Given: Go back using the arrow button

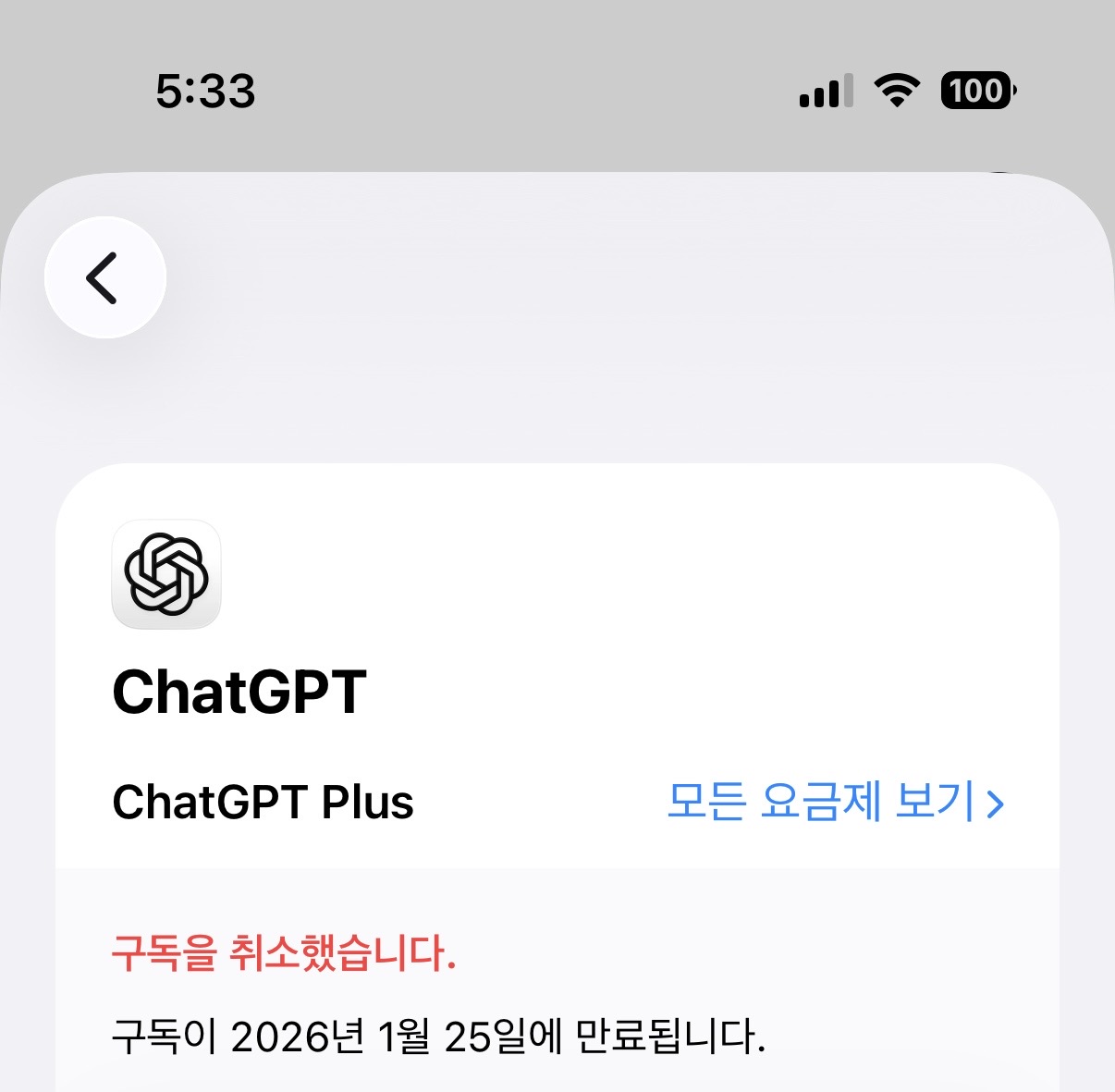Looking at the screenshot, I should tap(104, 277).
